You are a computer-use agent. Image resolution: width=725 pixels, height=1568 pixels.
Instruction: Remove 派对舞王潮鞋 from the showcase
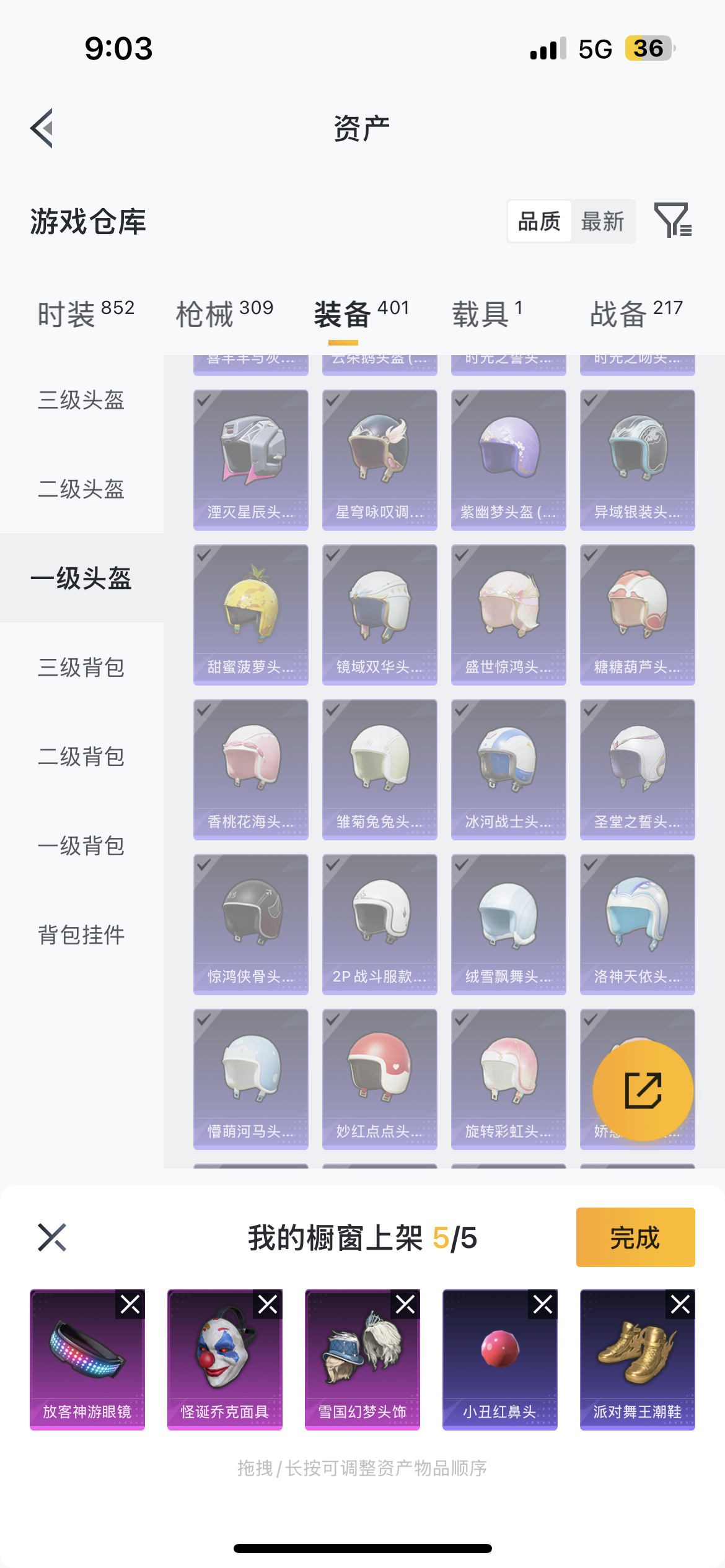pyautogui.click(x=680, y=1305)
